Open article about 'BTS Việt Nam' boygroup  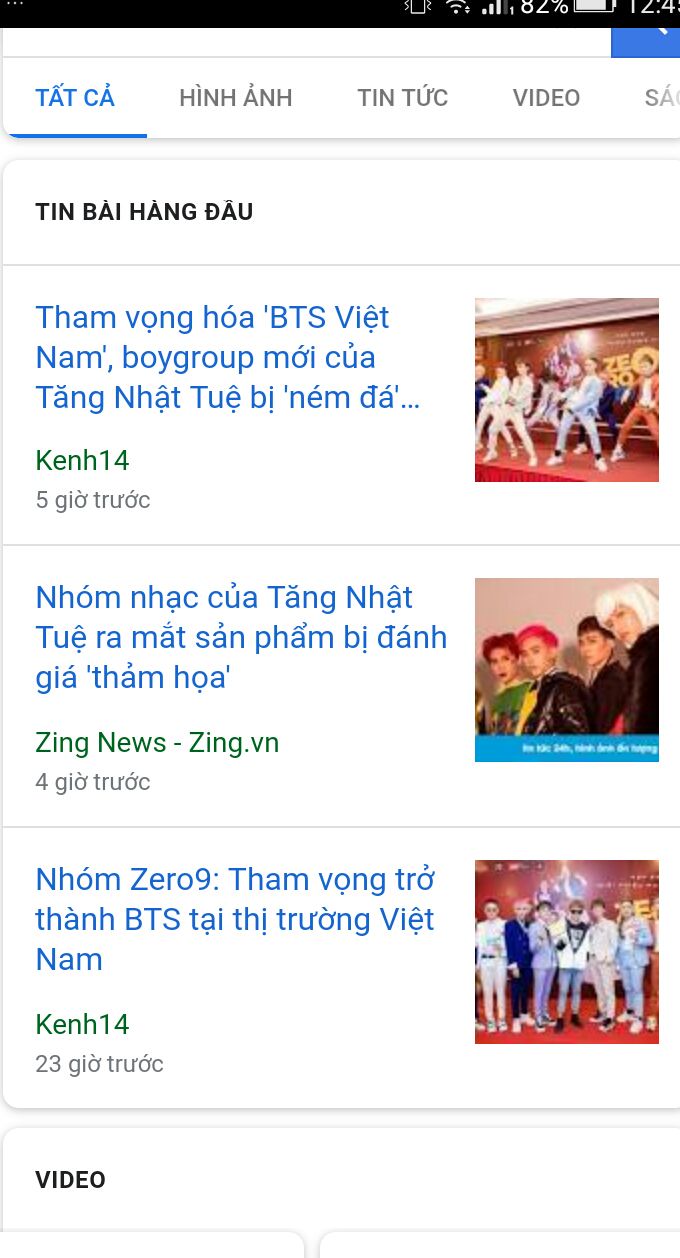point(228,357)
